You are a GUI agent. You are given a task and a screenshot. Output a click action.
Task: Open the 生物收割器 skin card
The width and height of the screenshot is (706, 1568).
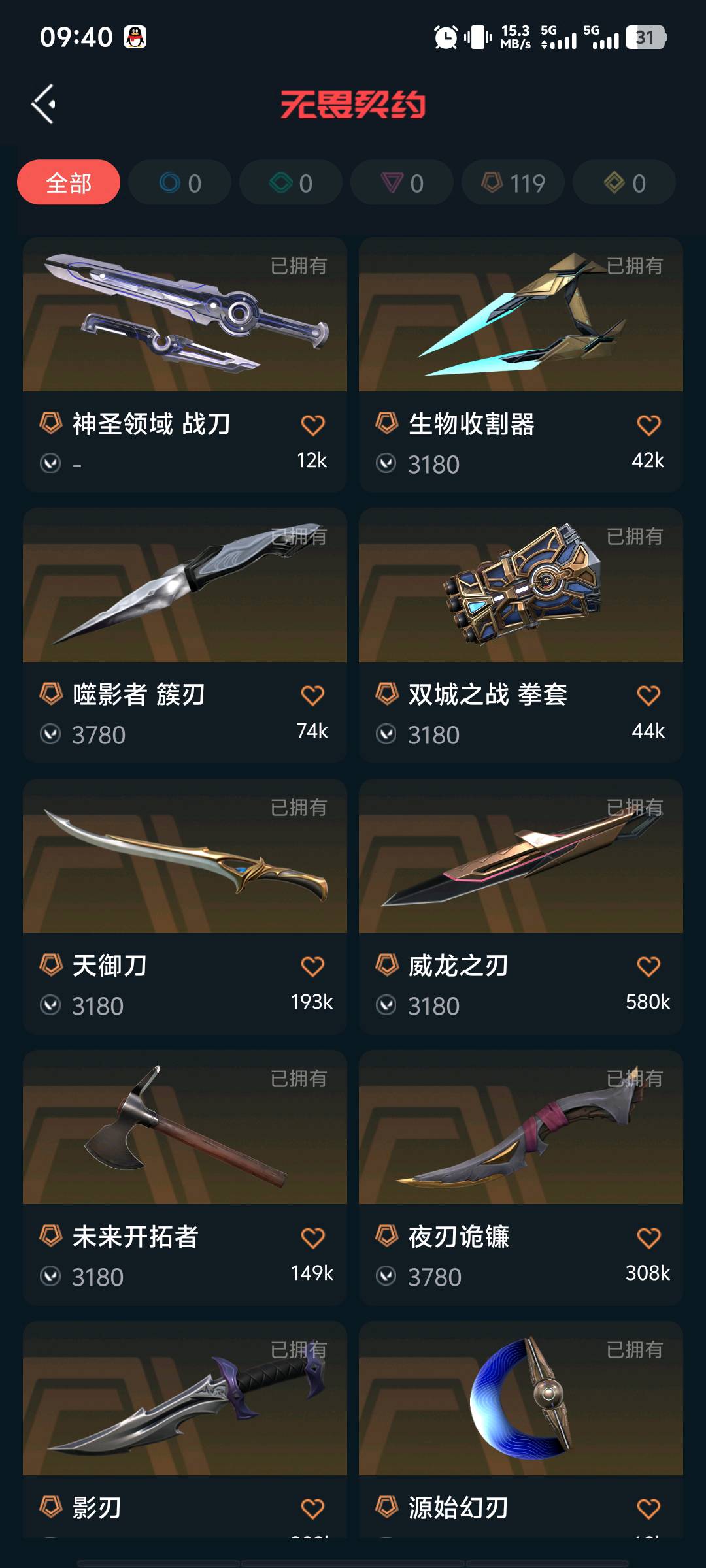520,315
